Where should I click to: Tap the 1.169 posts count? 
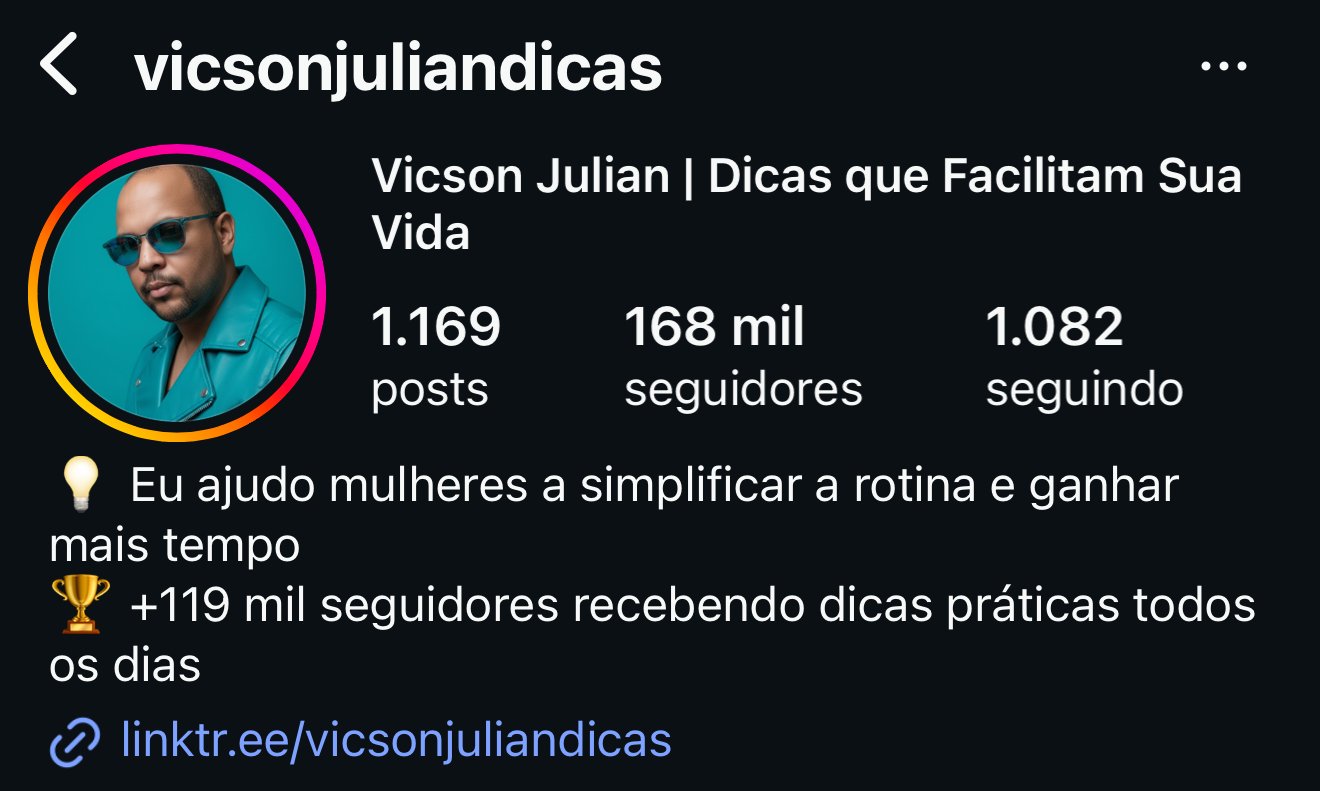tap(434, 357)
